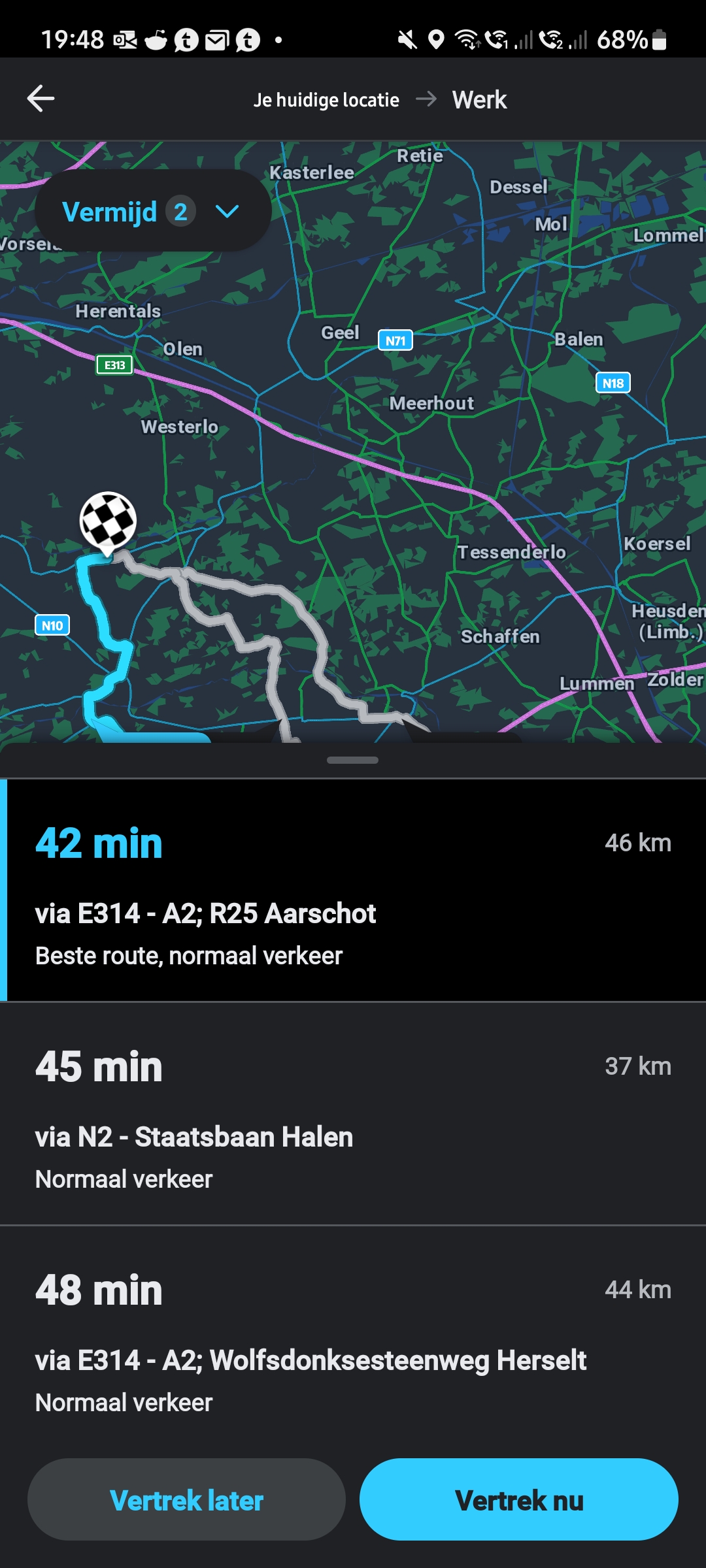
Task: Tap Vertrek later to schedule departure
Action: coord(186,1500)
